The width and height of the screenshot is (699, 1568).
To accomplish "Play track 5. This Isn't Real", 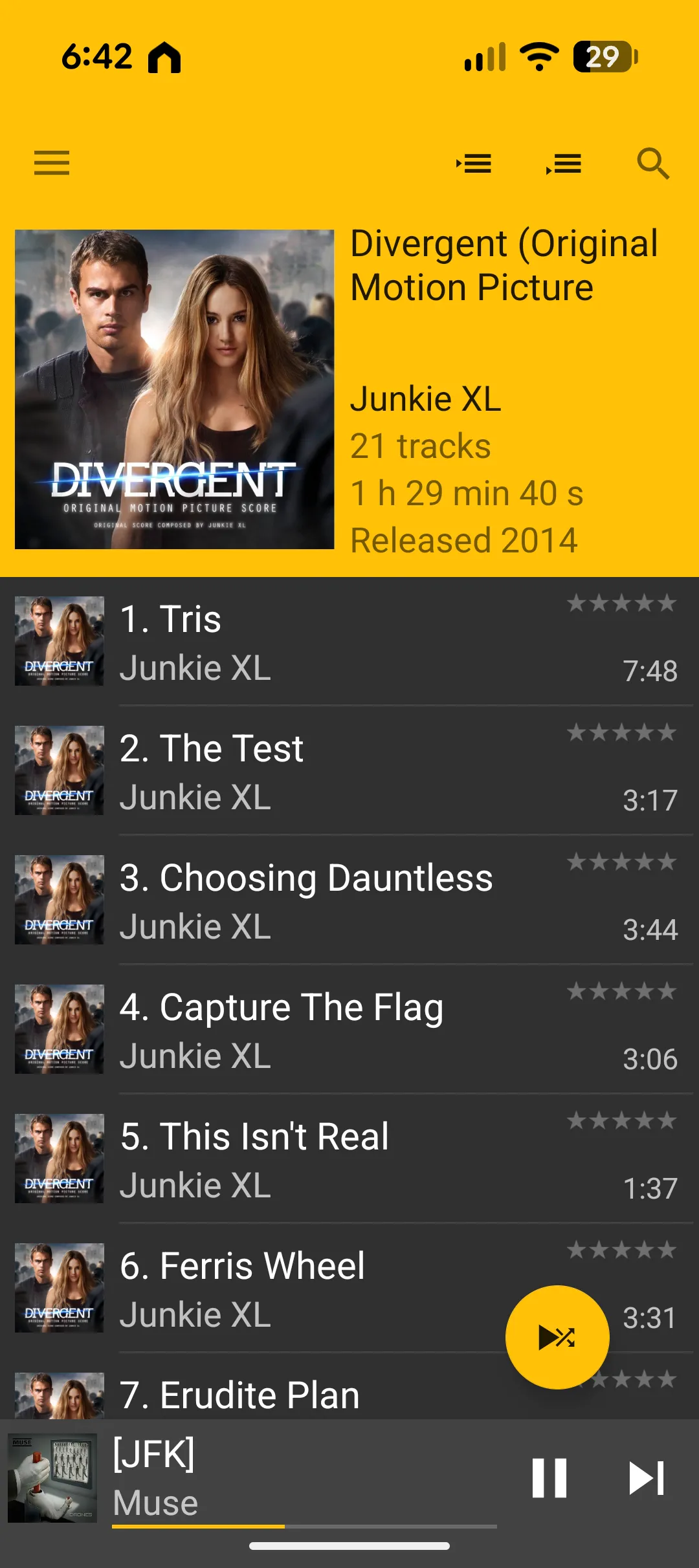I will [324, 1159].
